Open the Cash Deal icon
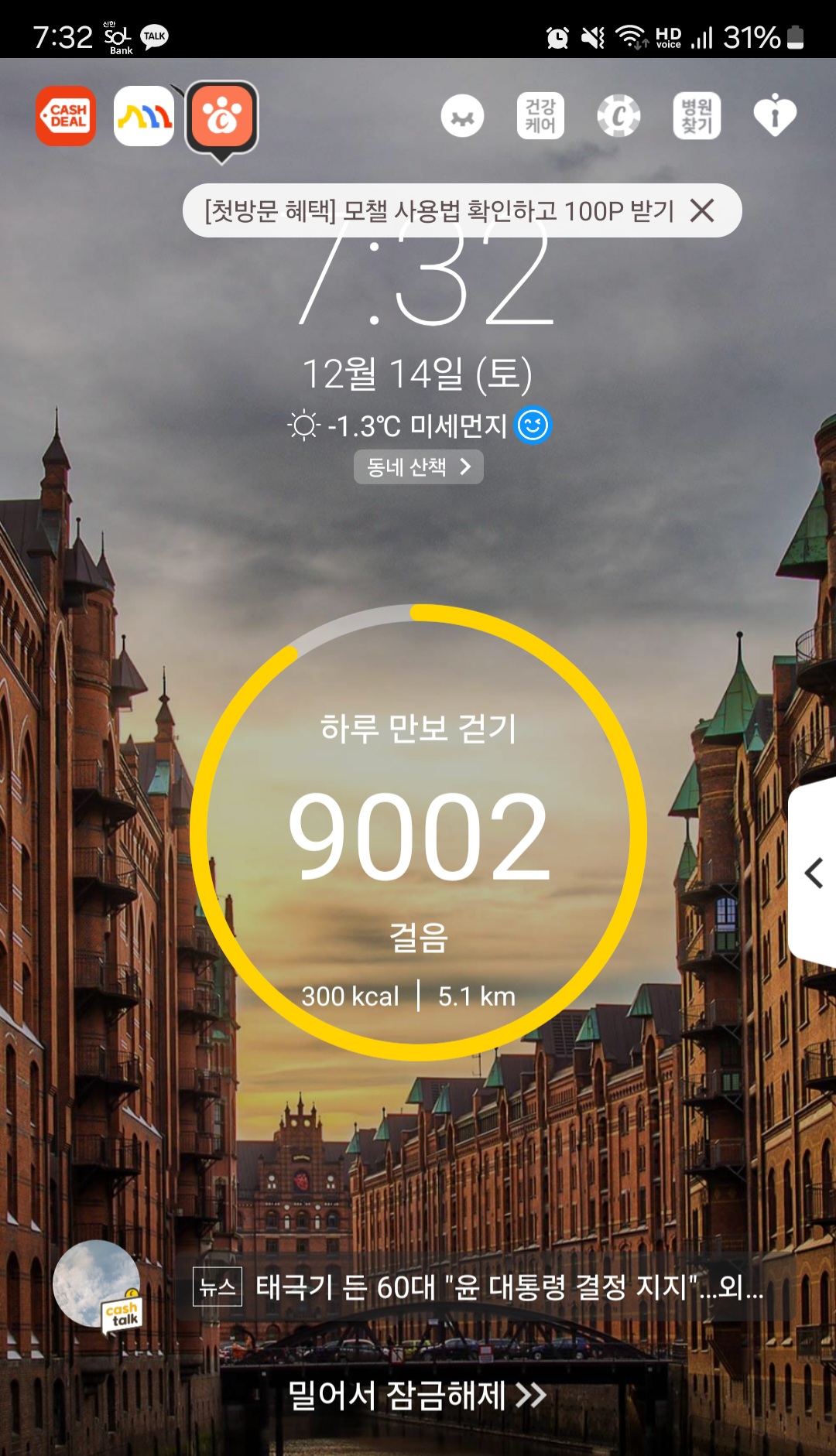Viewport: 836px width, 1456px height. [x=66, y=116]
